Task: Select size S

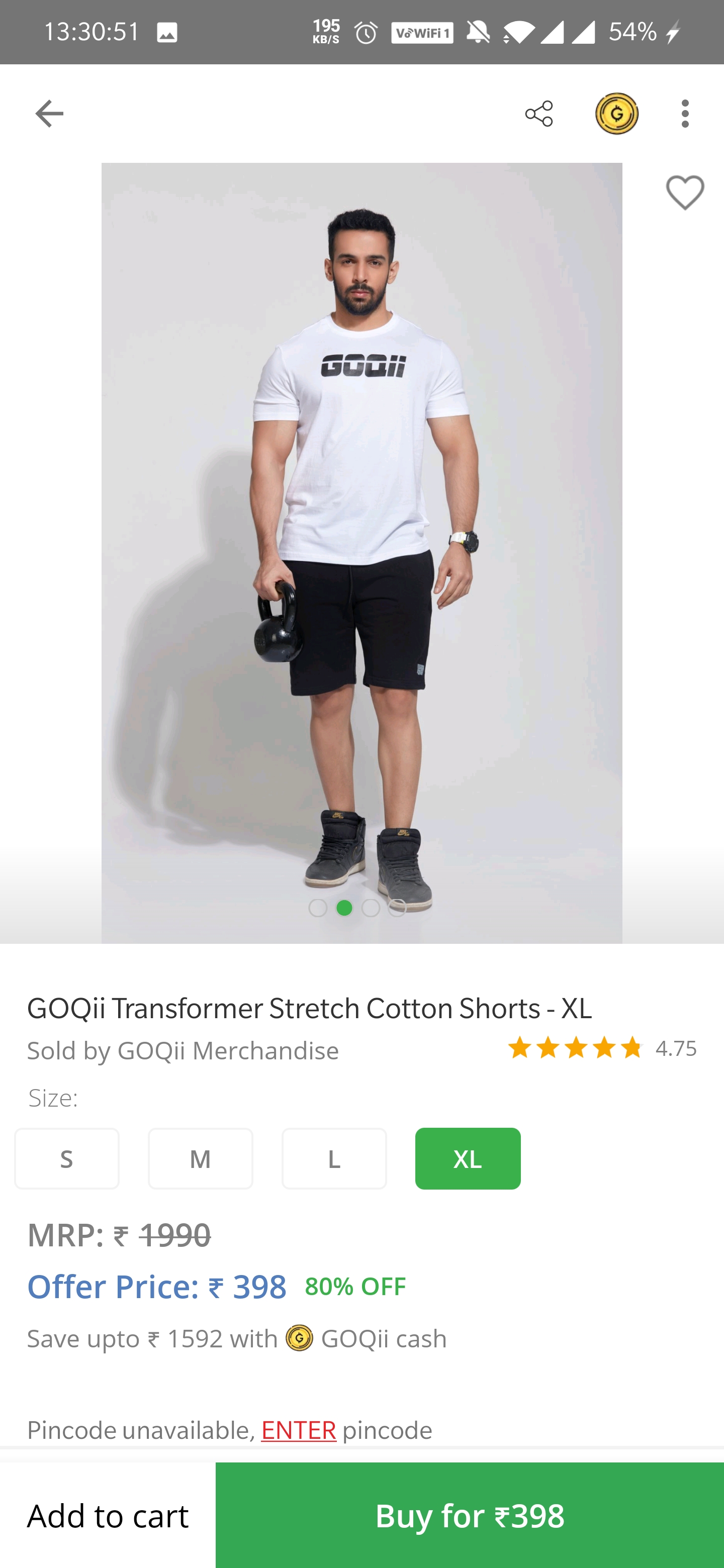Action: pos(67,1158)
